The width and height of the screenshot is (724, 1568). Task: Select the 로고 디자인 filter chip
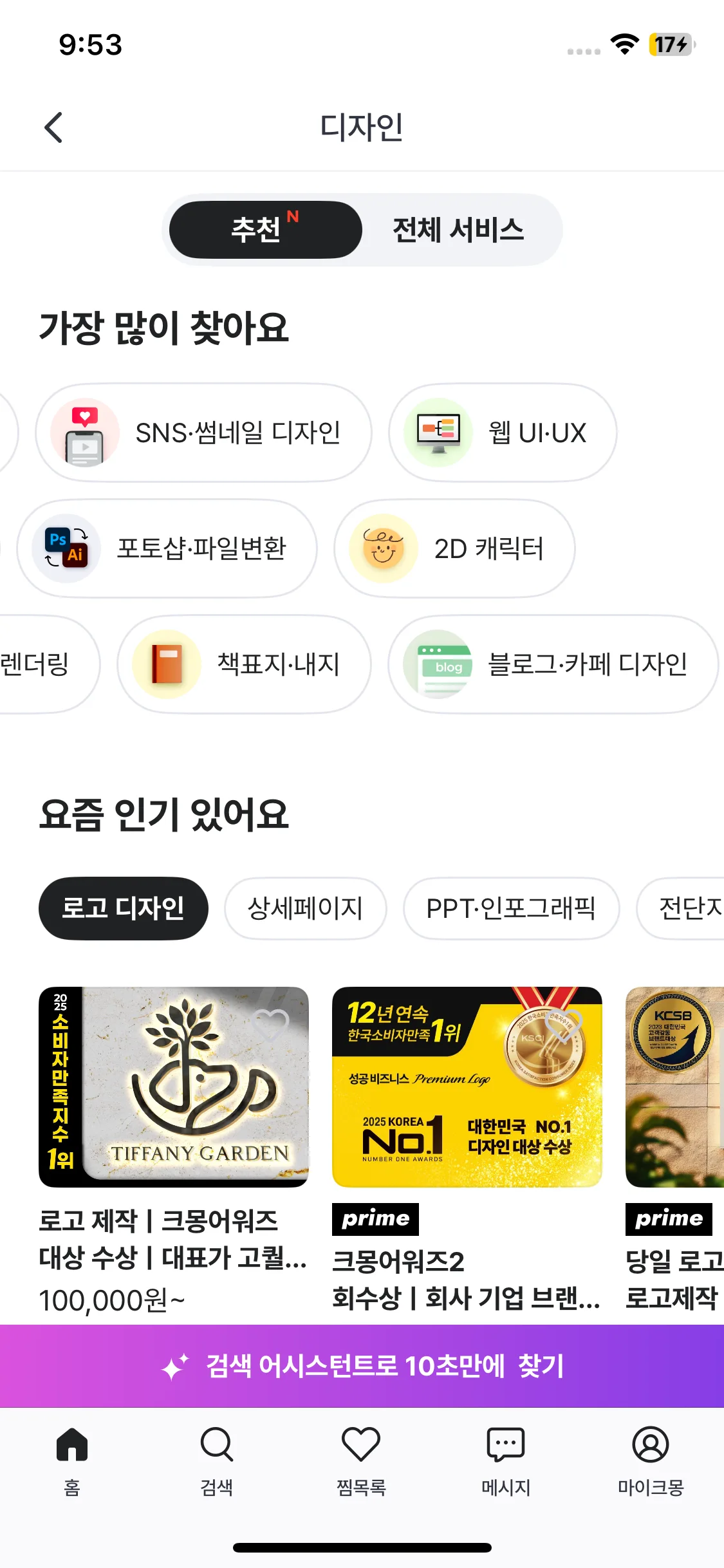tap(123, 908)
